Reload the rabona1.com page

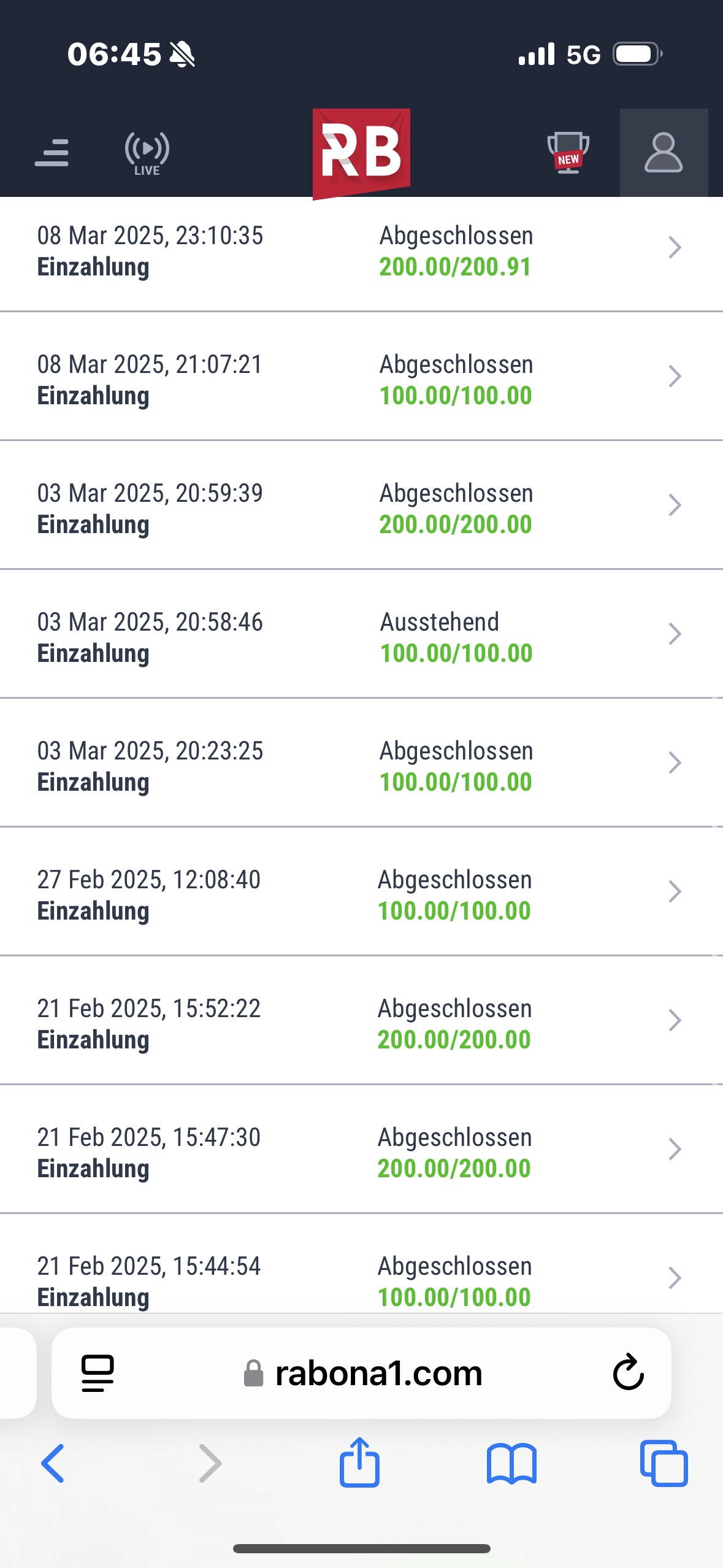point(628,1373)
